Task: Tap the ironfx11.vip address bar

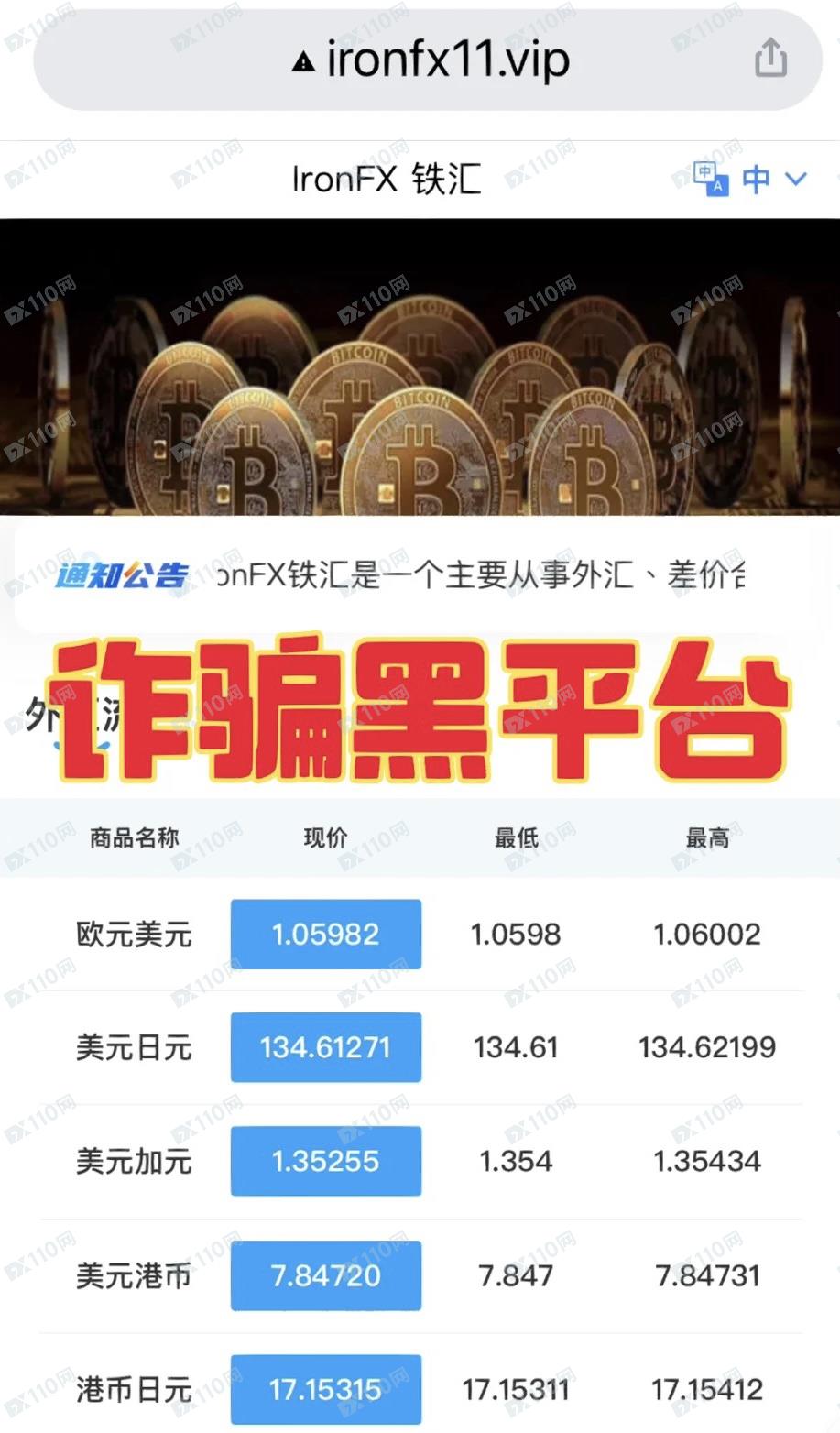Action: (x=431, y=60)
